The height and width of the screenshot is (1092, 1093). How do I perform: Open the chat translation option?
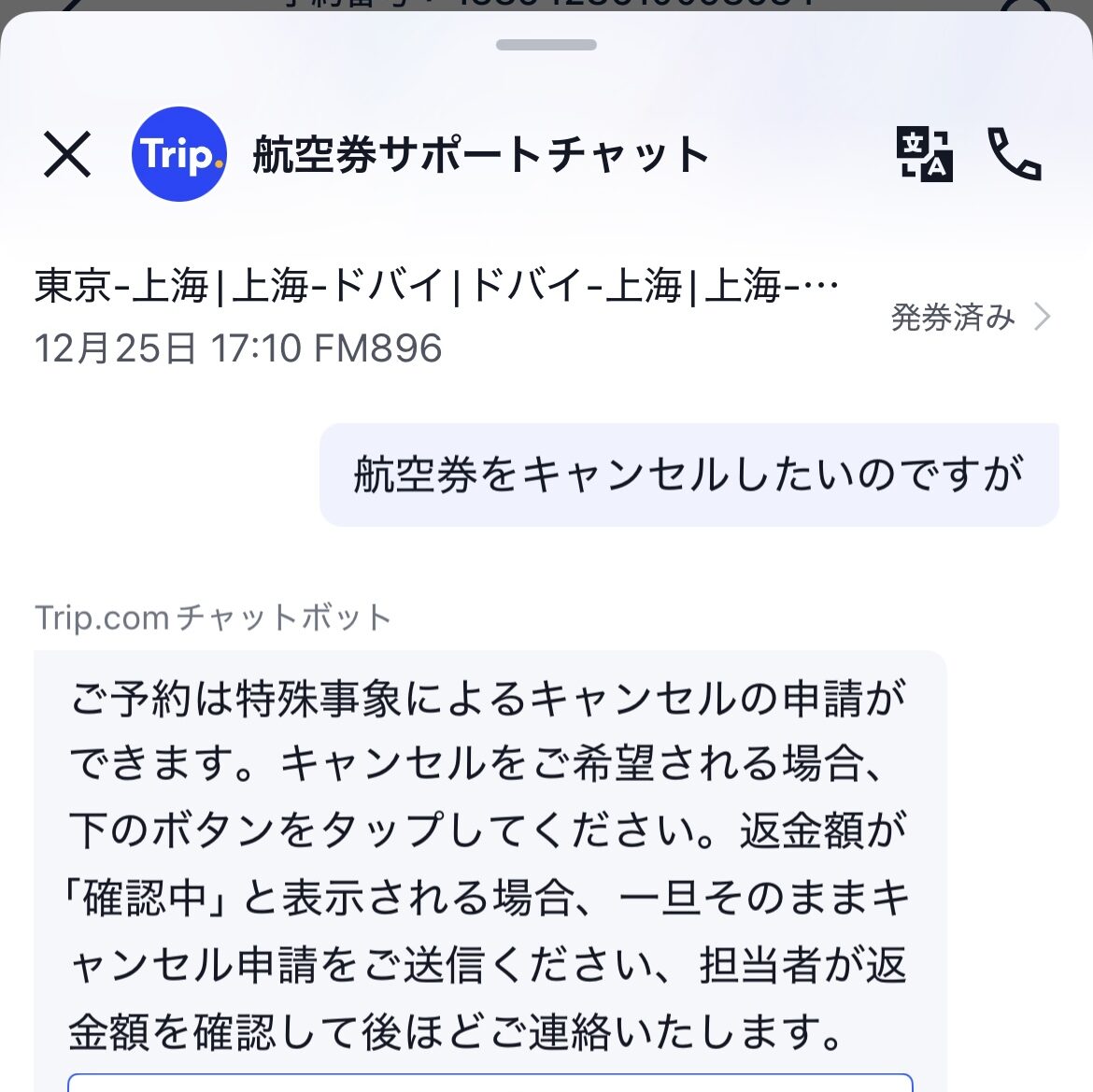point(924,154)
